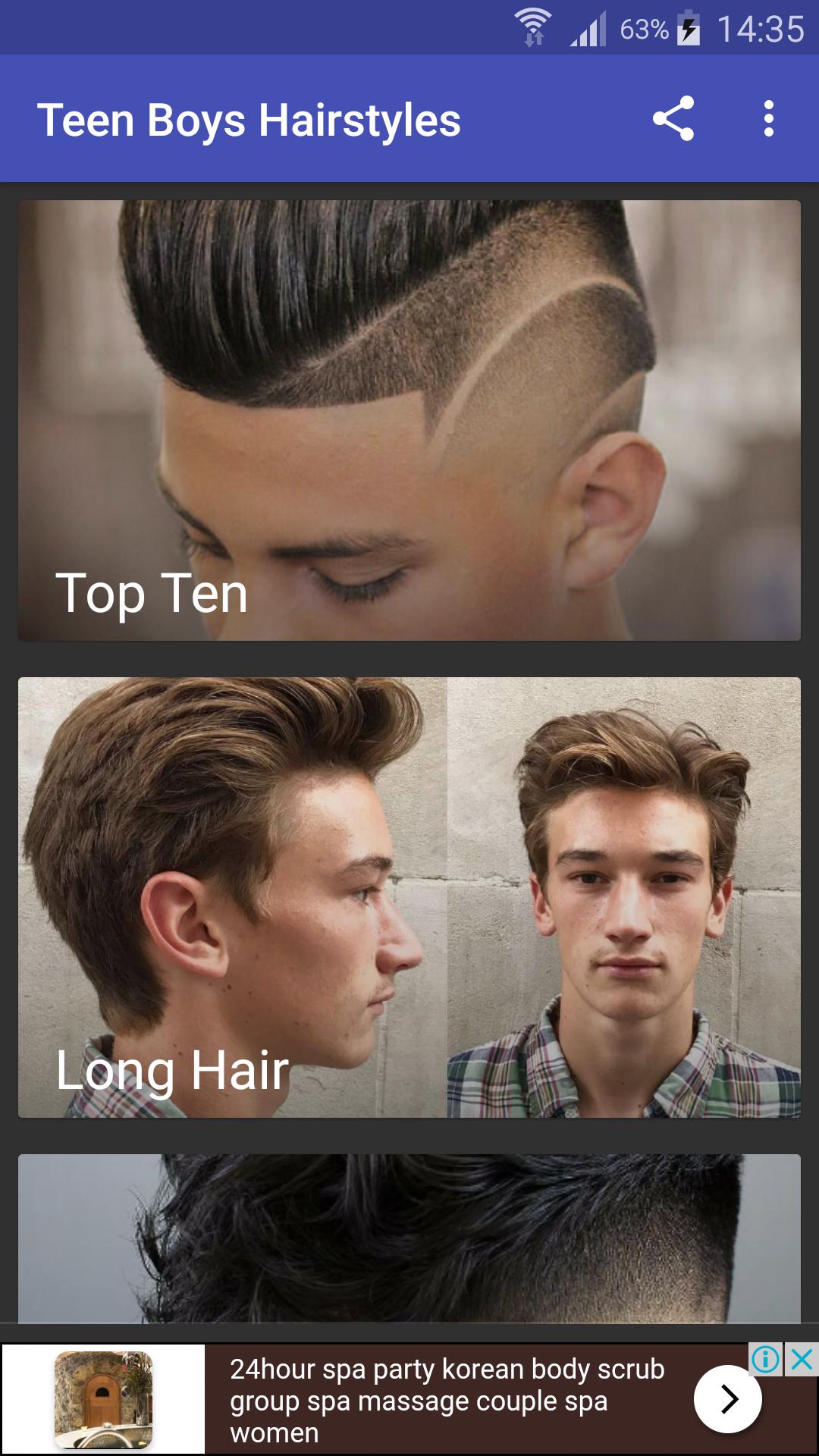The height and width of the screenshot is (1456, 819).
Task: Share the Teen Boys Hairstyles app
Action: coord(673,118)
